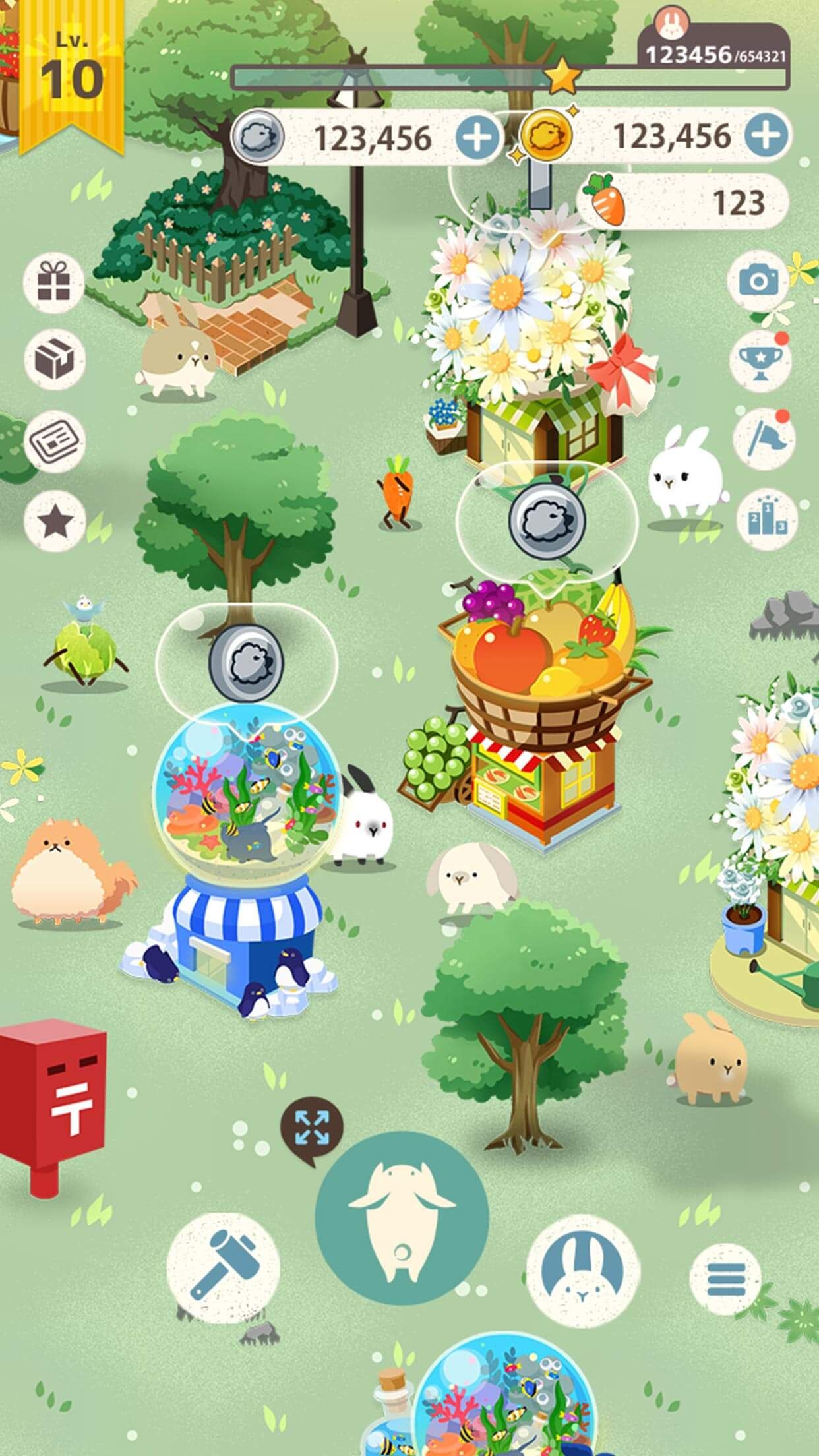Tap the star favorites icon
Viewport: 819px width, 1456px height.
coord(54,522)
